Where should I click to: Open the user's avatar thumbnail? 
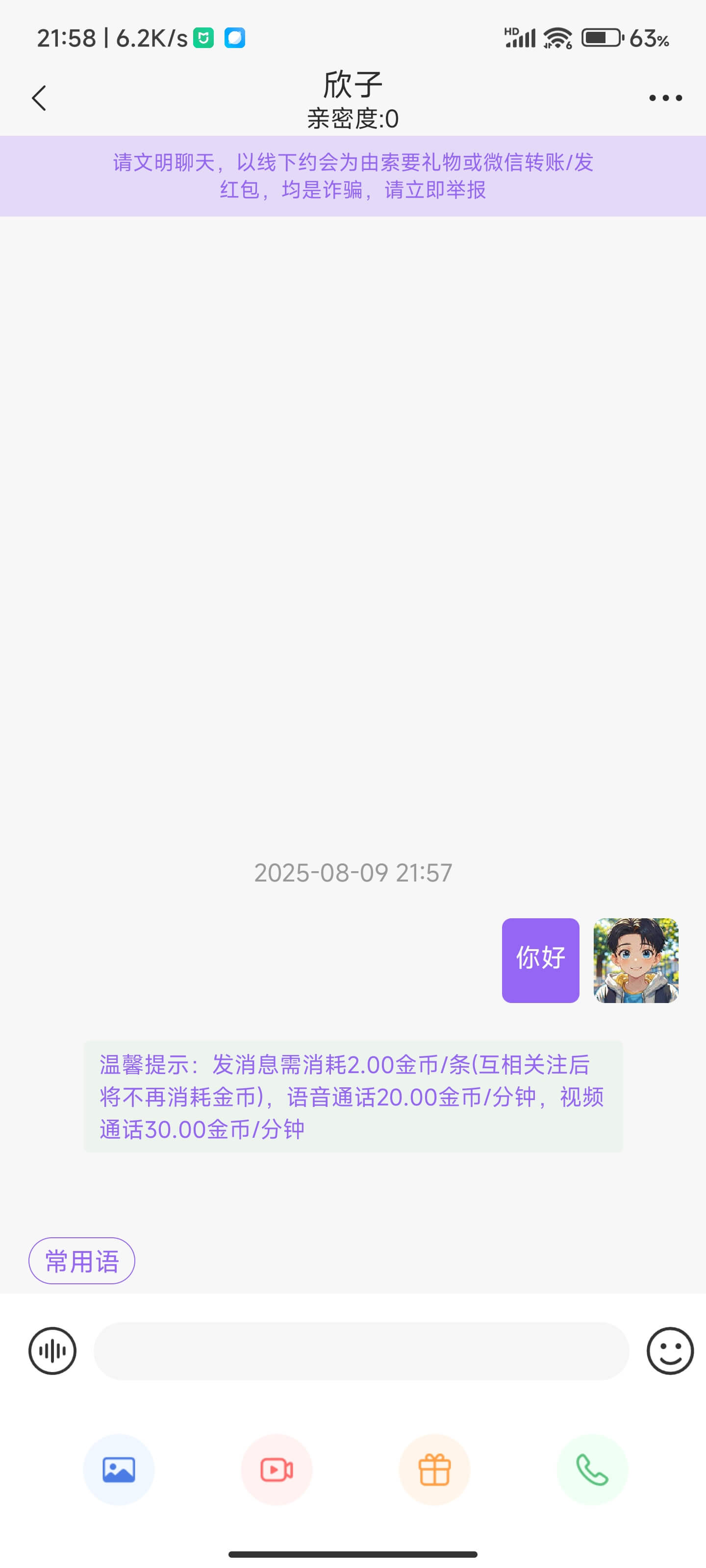635,959
